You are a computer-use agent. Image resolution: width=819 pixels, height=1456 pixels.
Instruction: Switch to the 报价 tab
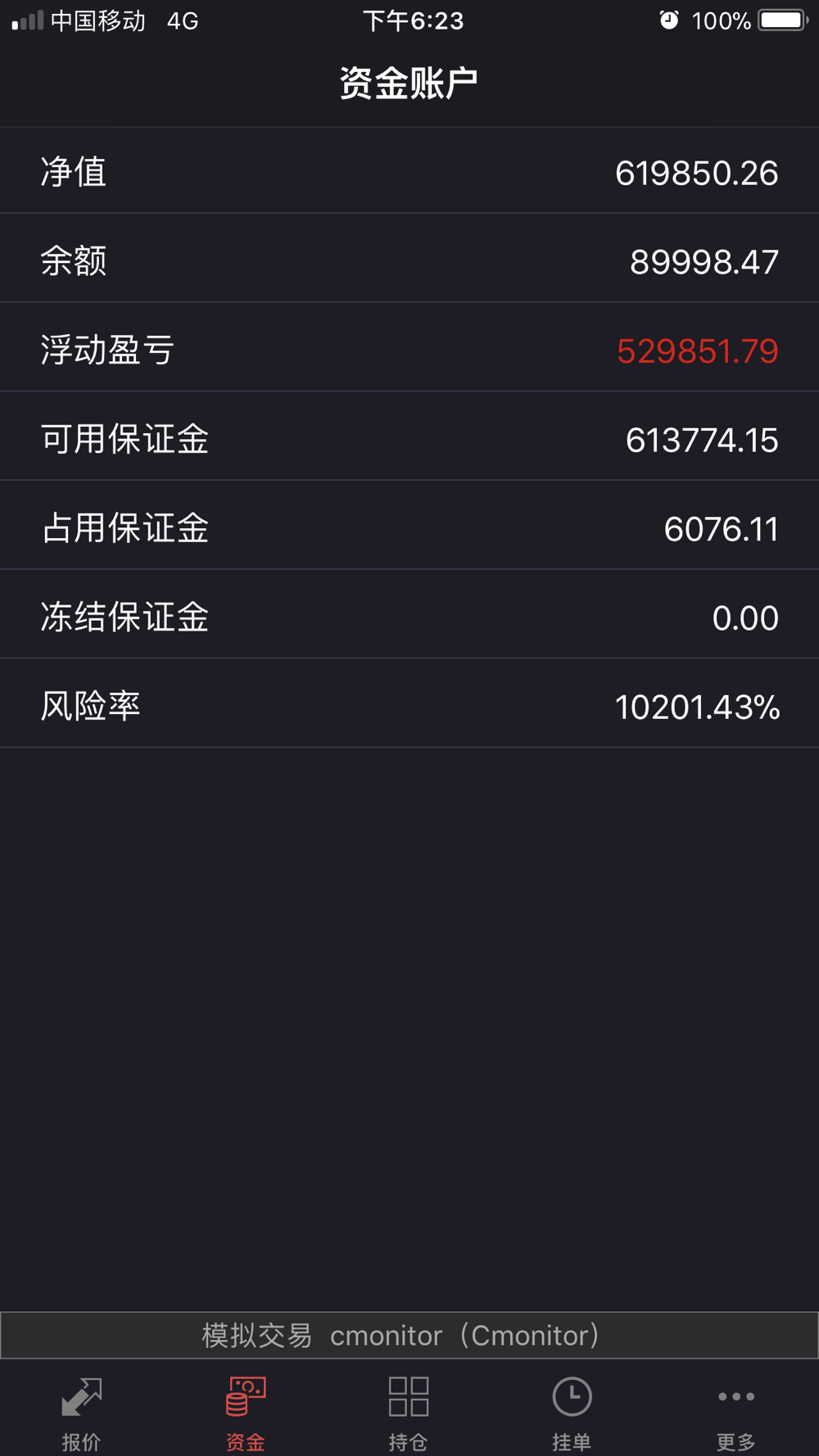82,1413
